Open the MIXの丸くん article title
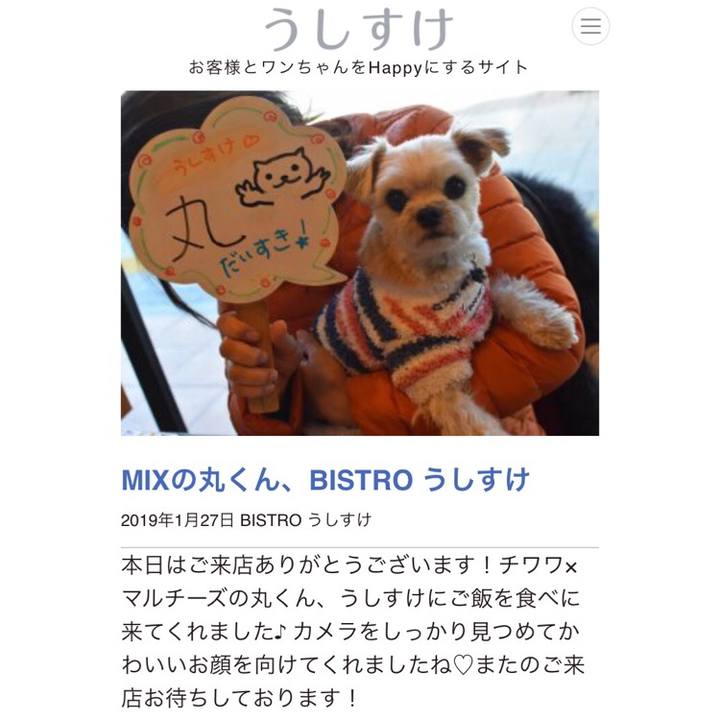Screen dimensions: 720x720 [325, 480]
